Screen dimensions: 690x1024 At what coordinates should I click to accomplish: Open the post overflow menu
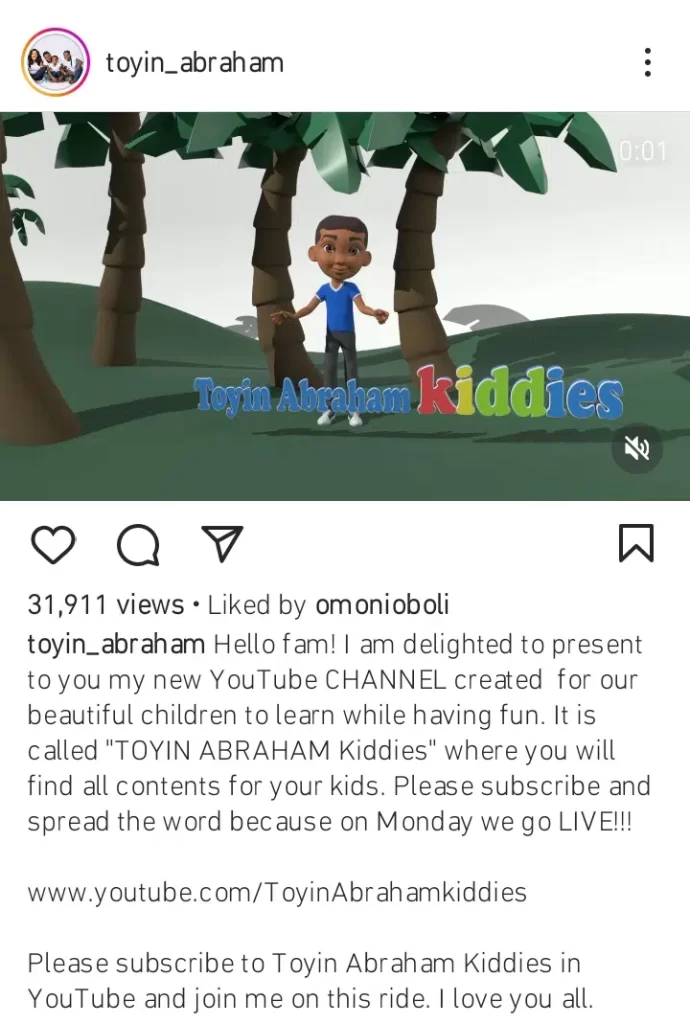648,62
